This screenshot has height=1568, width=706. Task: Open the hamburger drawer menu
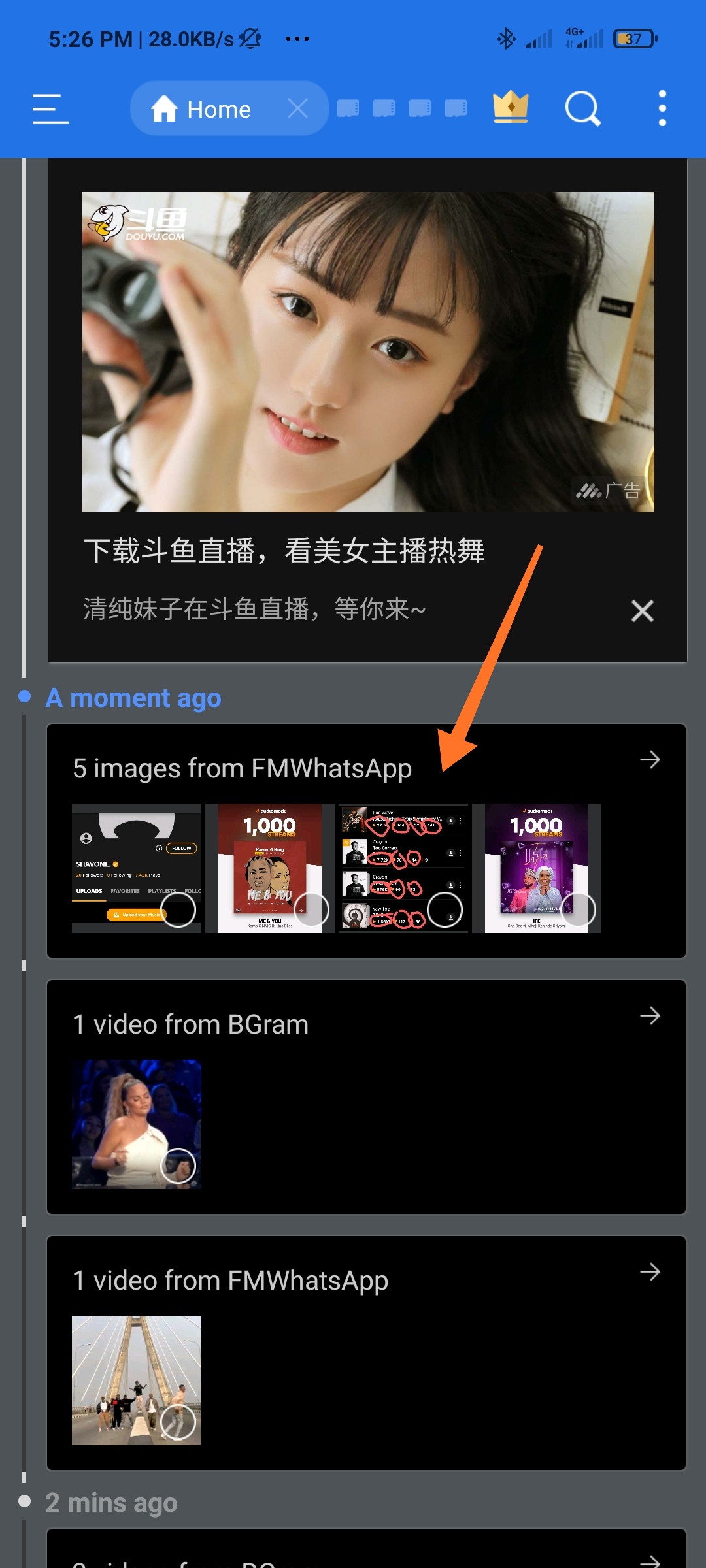pos(50,108)
